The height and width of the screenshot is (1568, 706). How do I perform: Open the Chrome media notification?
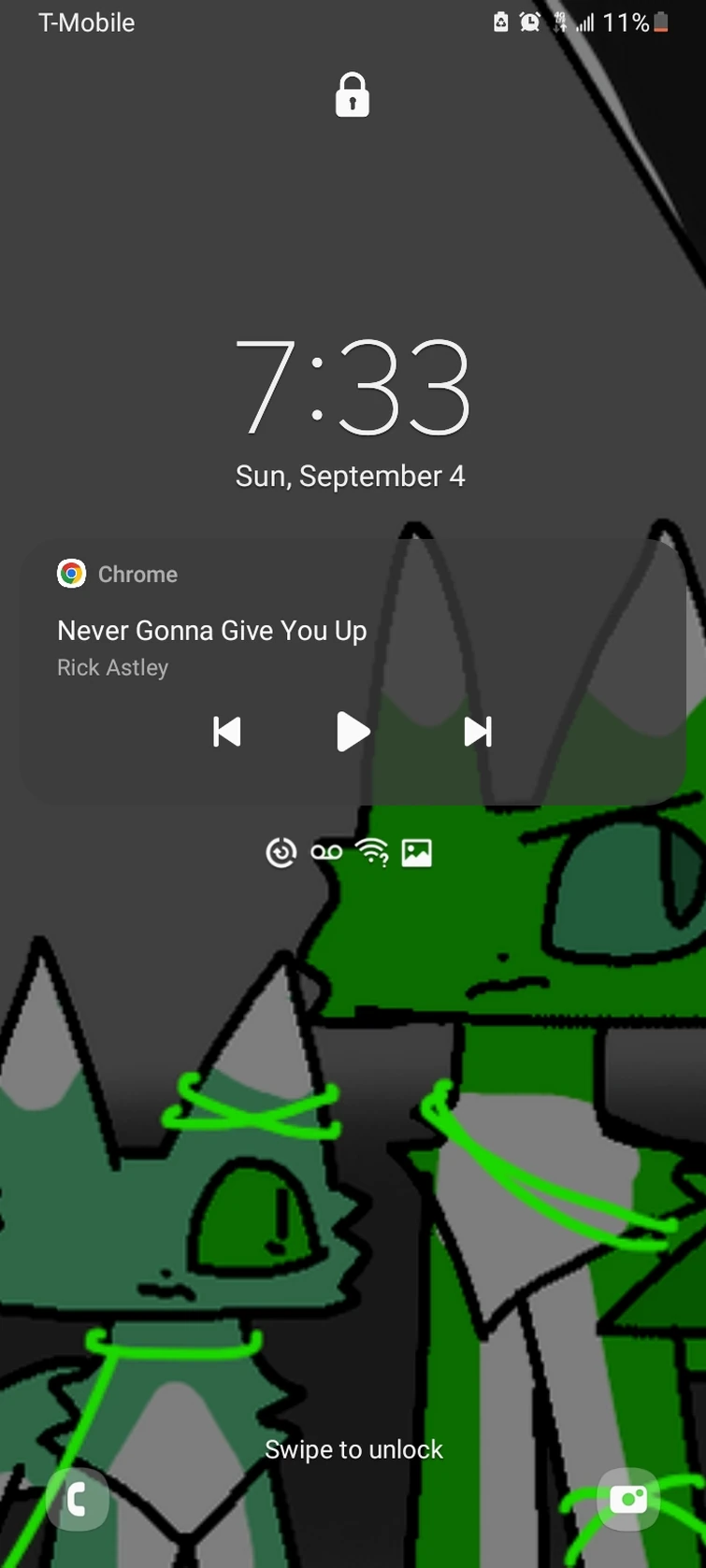coord(211,631)
